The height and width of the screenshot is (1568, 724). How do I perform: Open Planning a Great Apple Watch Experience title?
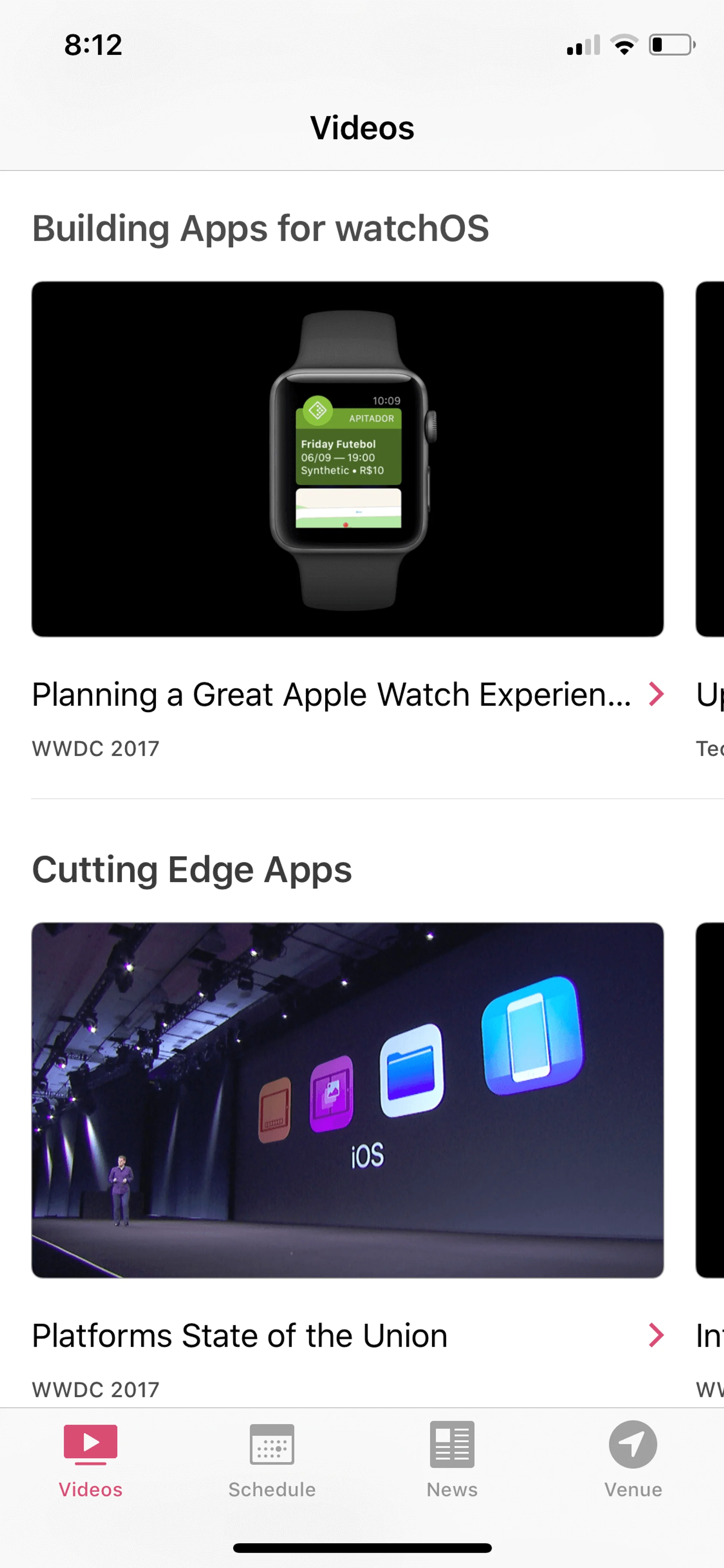point(331,694)
